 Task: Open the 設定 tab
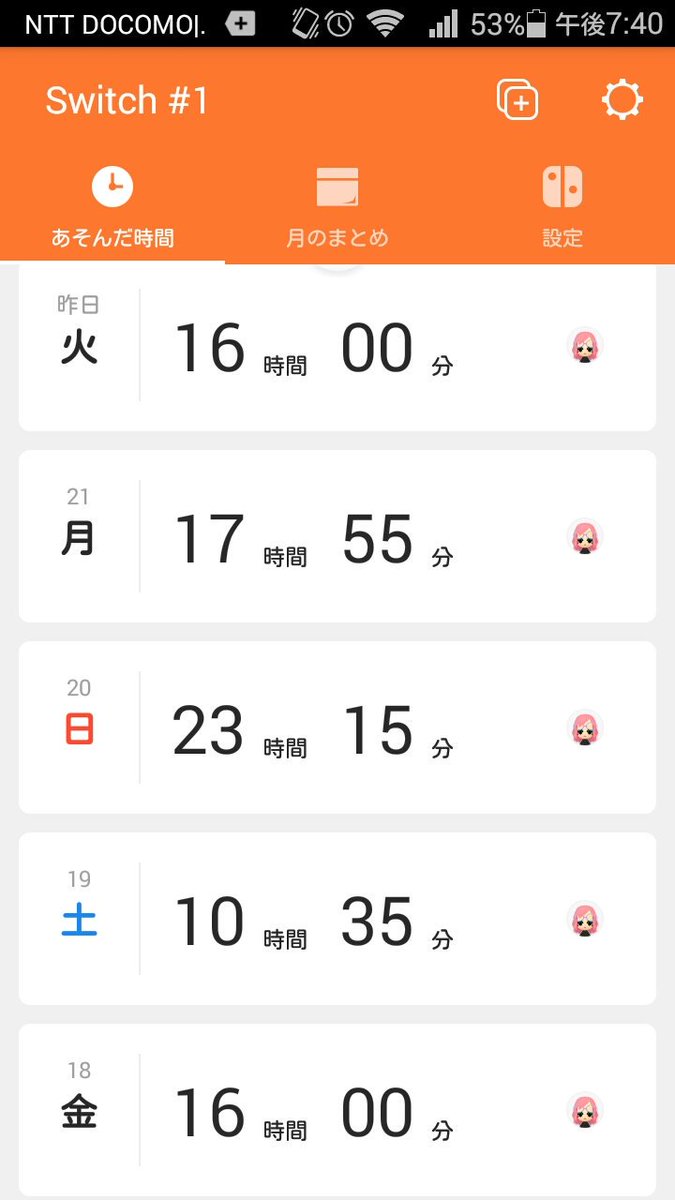coord(562,207)
